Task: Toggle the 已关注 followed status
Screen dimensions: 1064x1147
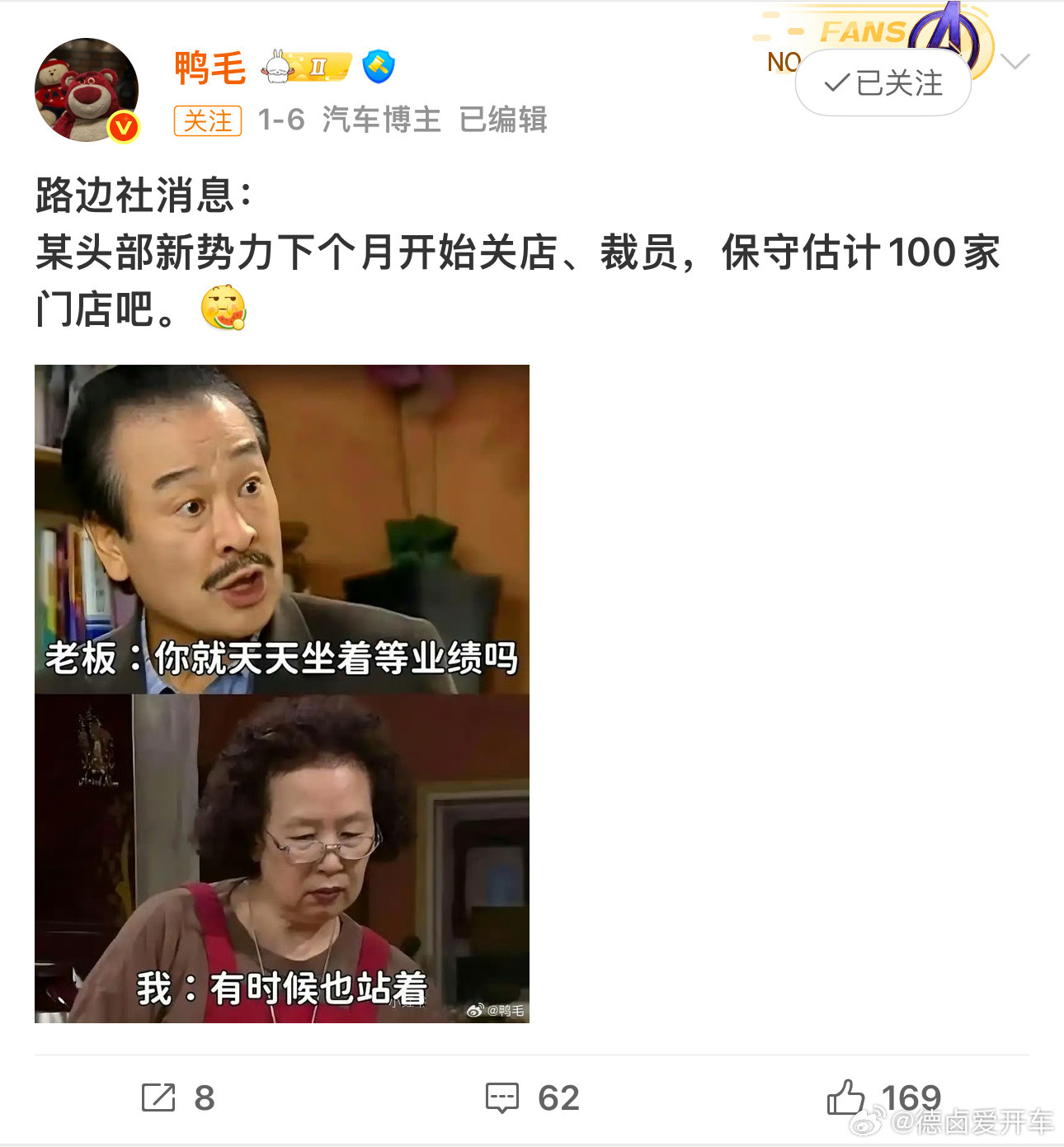Action: tap(883, 83)
